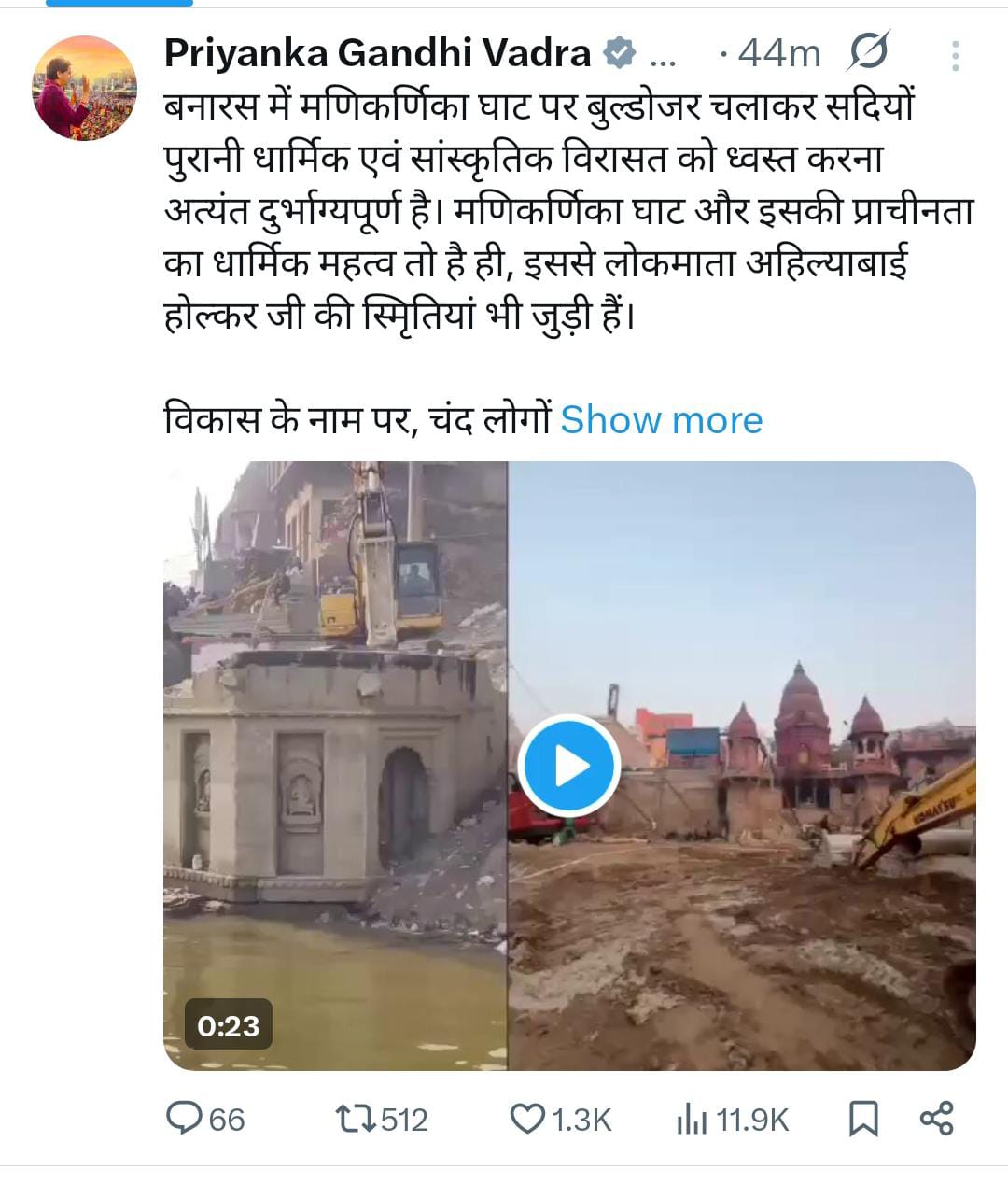Share this tweet
The width and height of the screenshot is (1008, 1184).
[936, 1118]
